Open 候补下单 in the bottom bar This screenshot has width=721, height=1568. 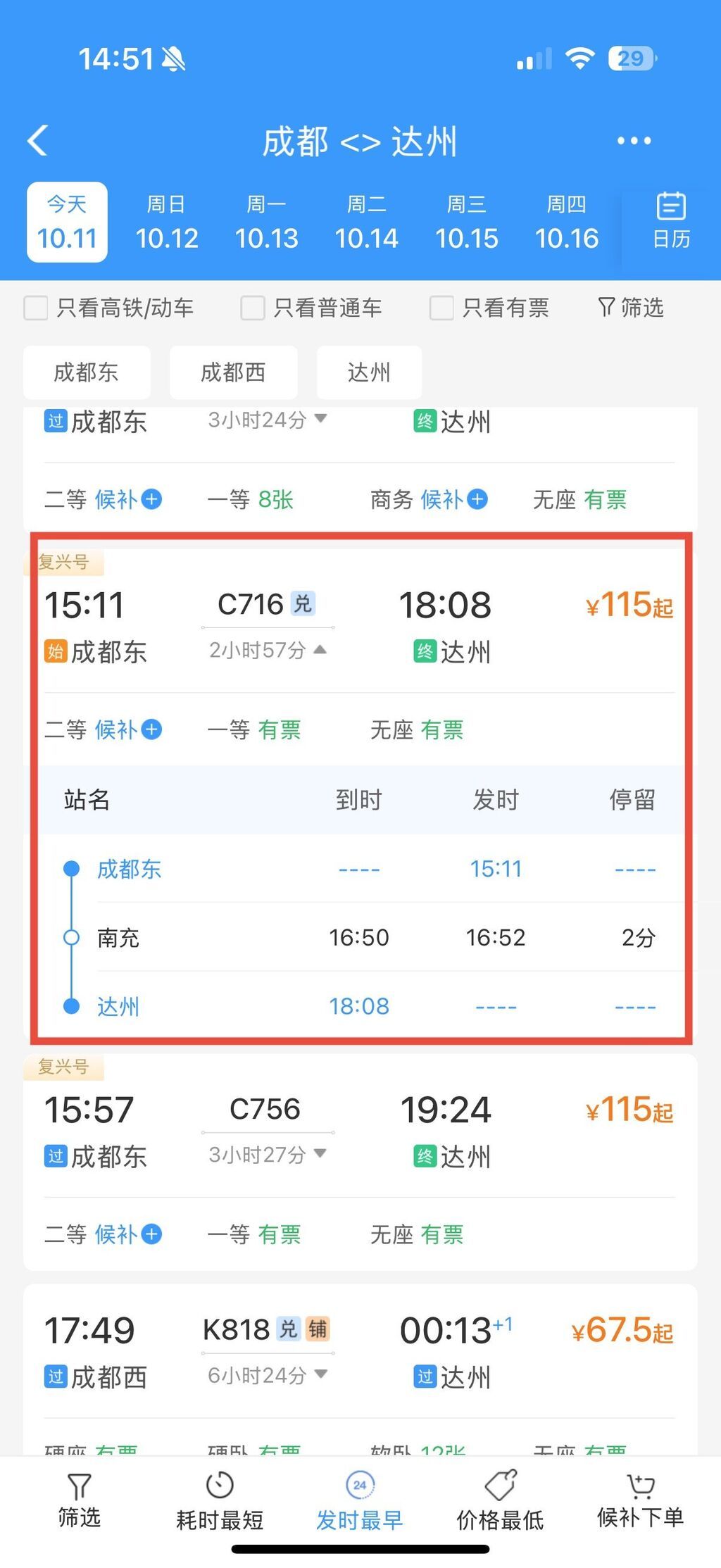(640, 1501)
